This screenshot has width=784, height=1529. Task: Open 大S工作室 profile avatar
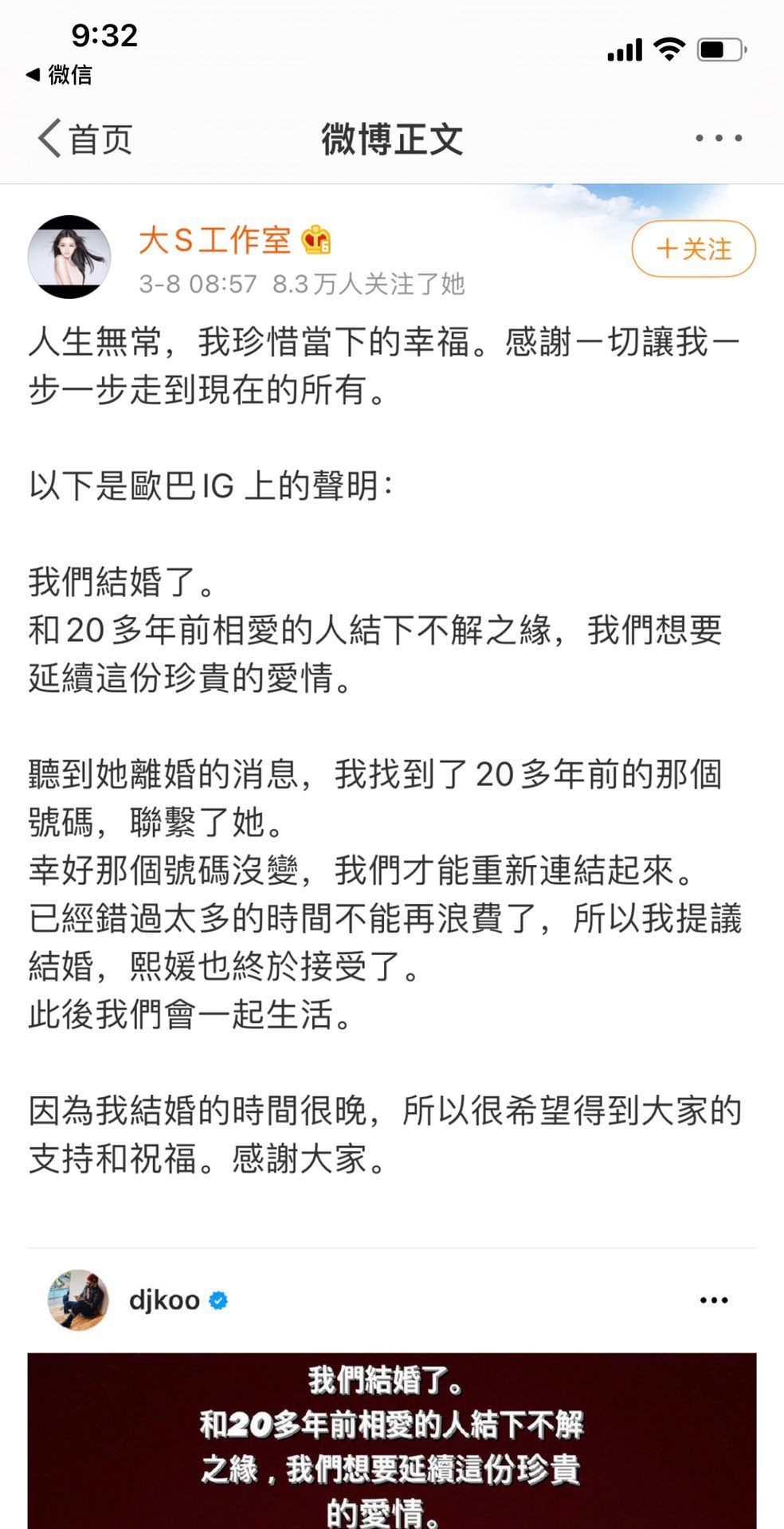point(69,257)
